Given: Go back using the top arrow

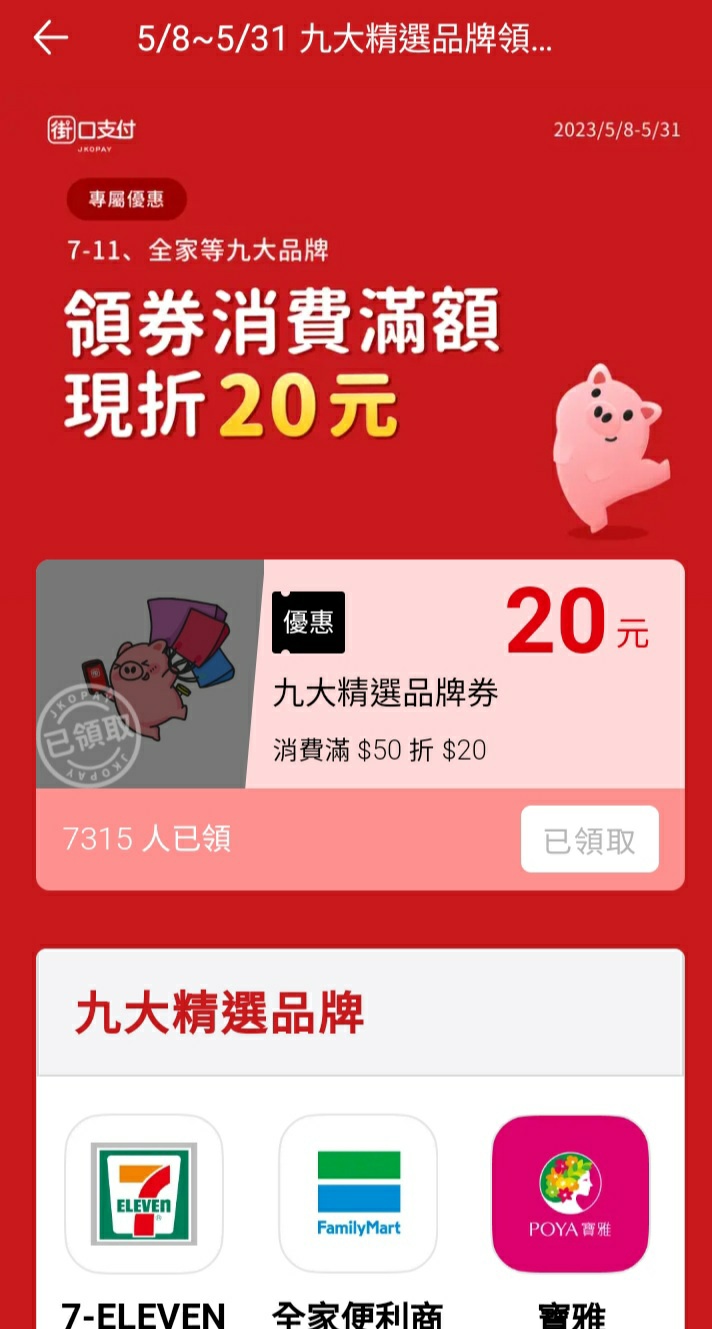Looking at the screenshot, I should coord(50,38).
